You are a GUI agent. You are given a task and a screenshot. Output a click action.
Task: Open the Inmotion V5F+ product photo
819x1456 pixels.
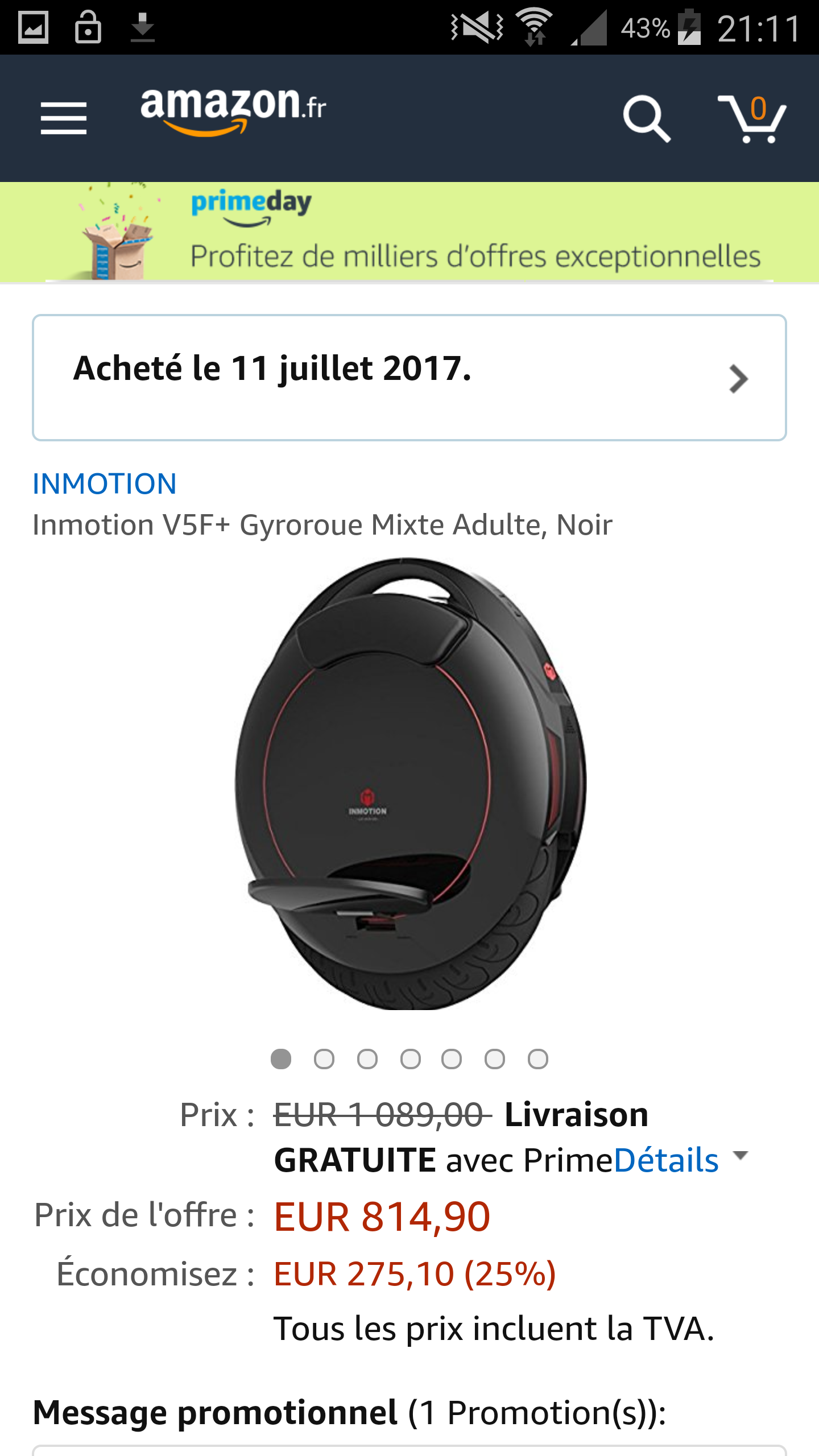tap(411, 784)
